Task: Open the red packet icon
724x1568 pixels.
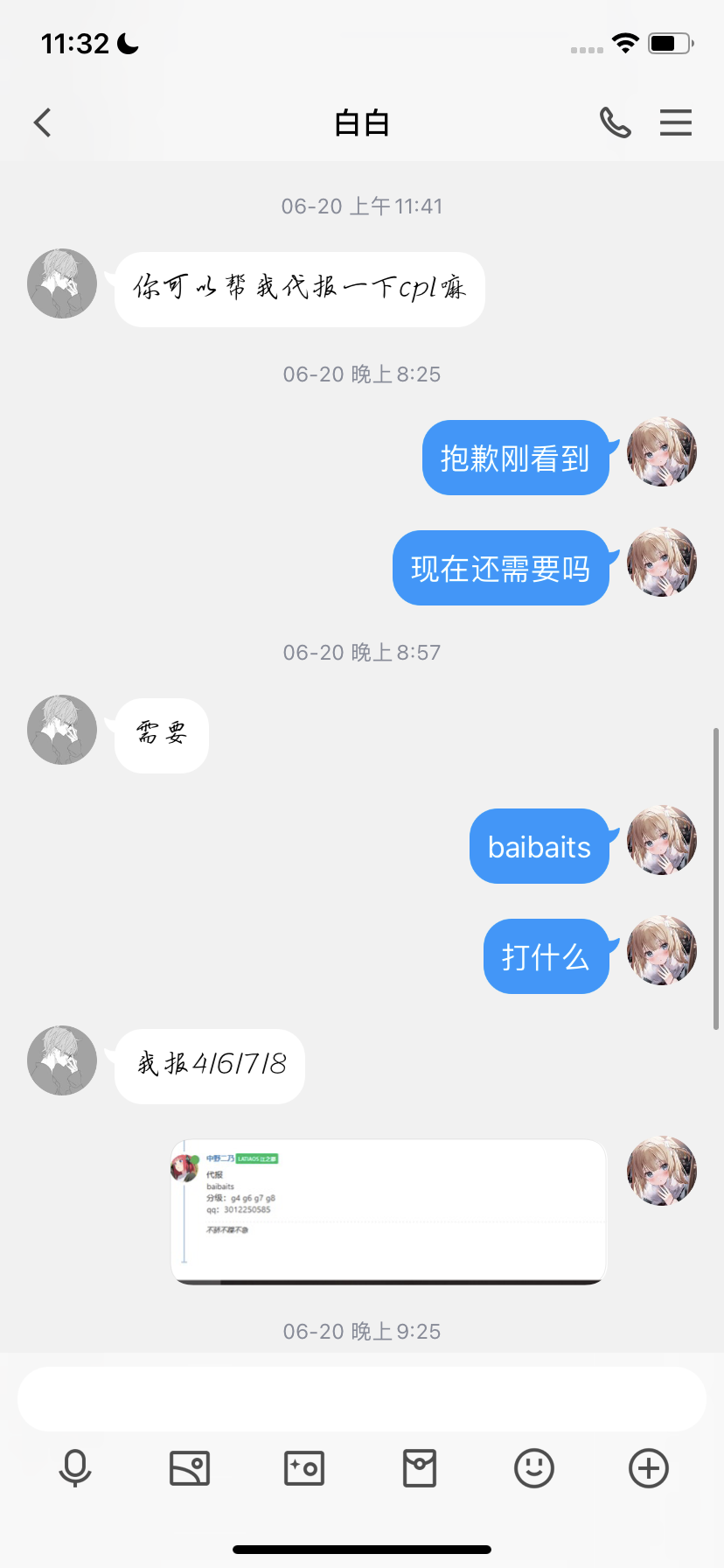Action: pos(420,1467)
